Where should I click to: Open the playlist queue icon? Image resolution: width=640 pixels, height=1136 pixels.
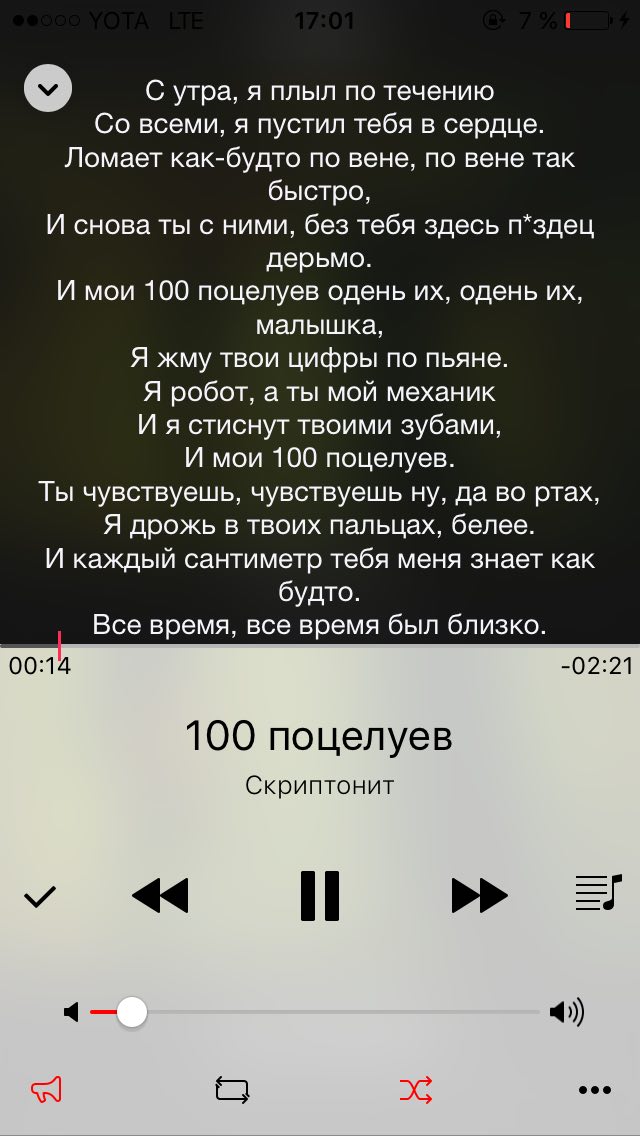(598, 893)
